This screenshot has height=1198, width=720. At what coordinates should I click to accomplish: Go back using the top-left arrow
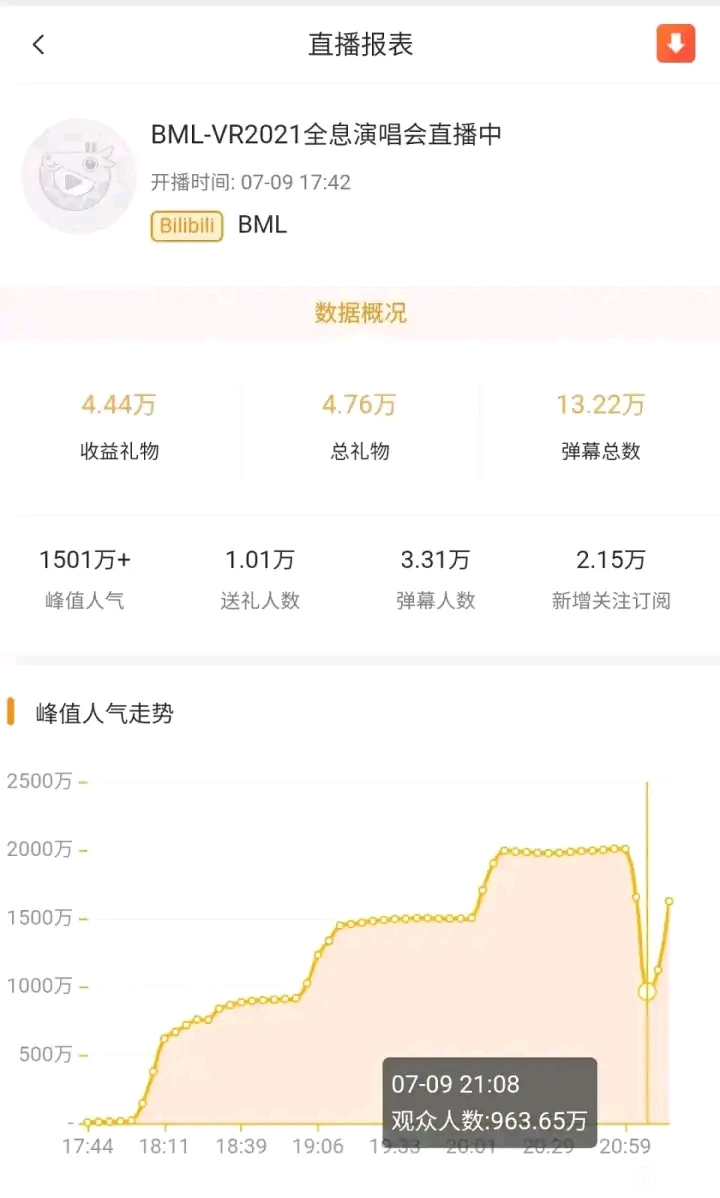tap(39, 45)
